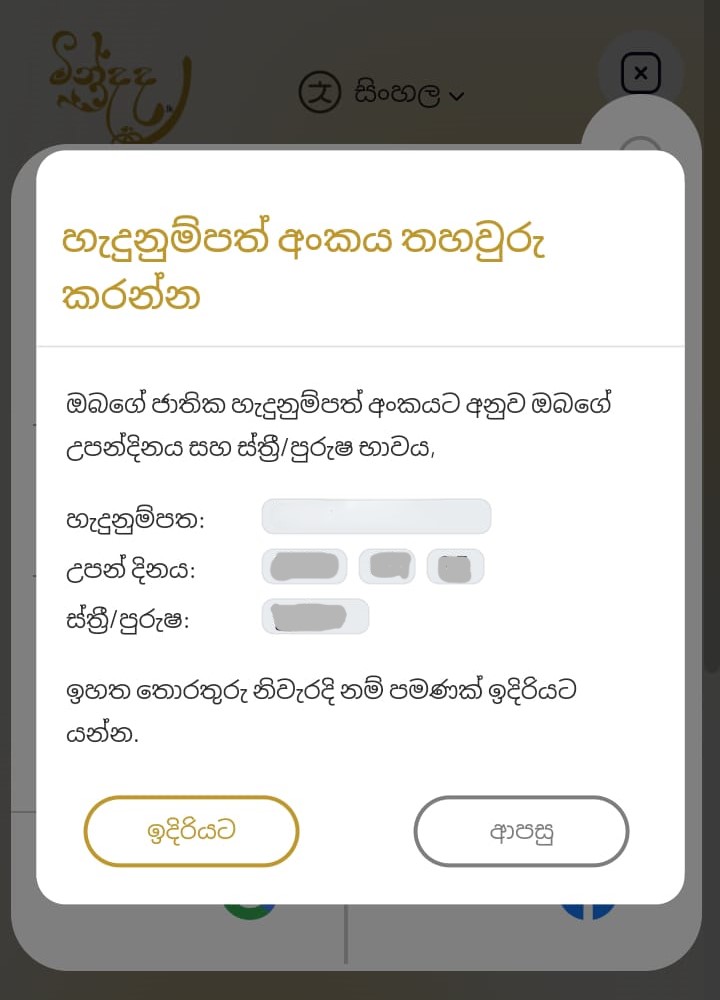Viewport: 720px width, 1000px height.
Task: Open the සිංහල language dropdown
Action: pos(383,94)
